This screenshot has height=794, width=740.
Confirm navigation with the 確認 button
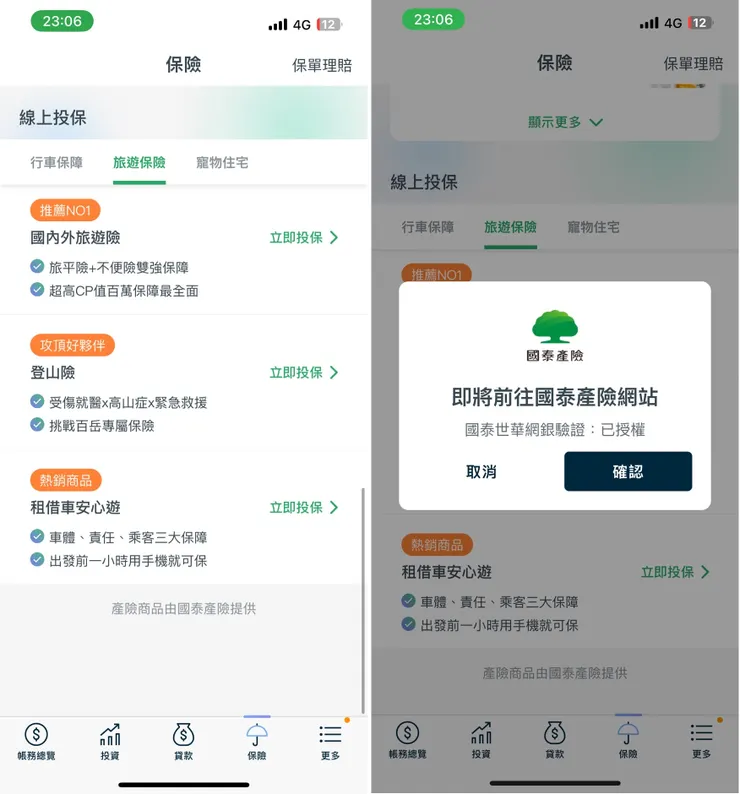(x=629, y=471)
